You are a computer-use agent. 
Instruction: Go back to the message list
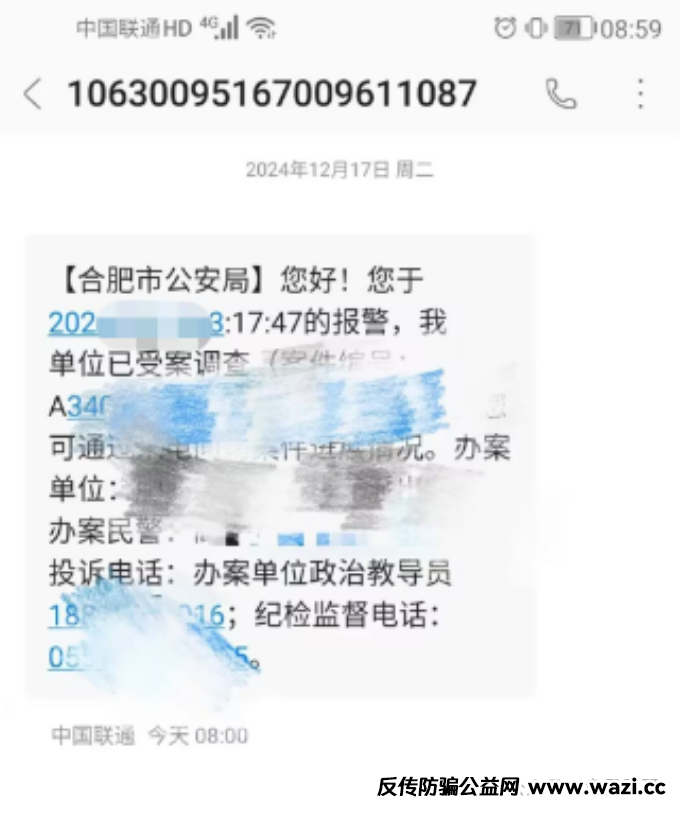click(33, 95)
